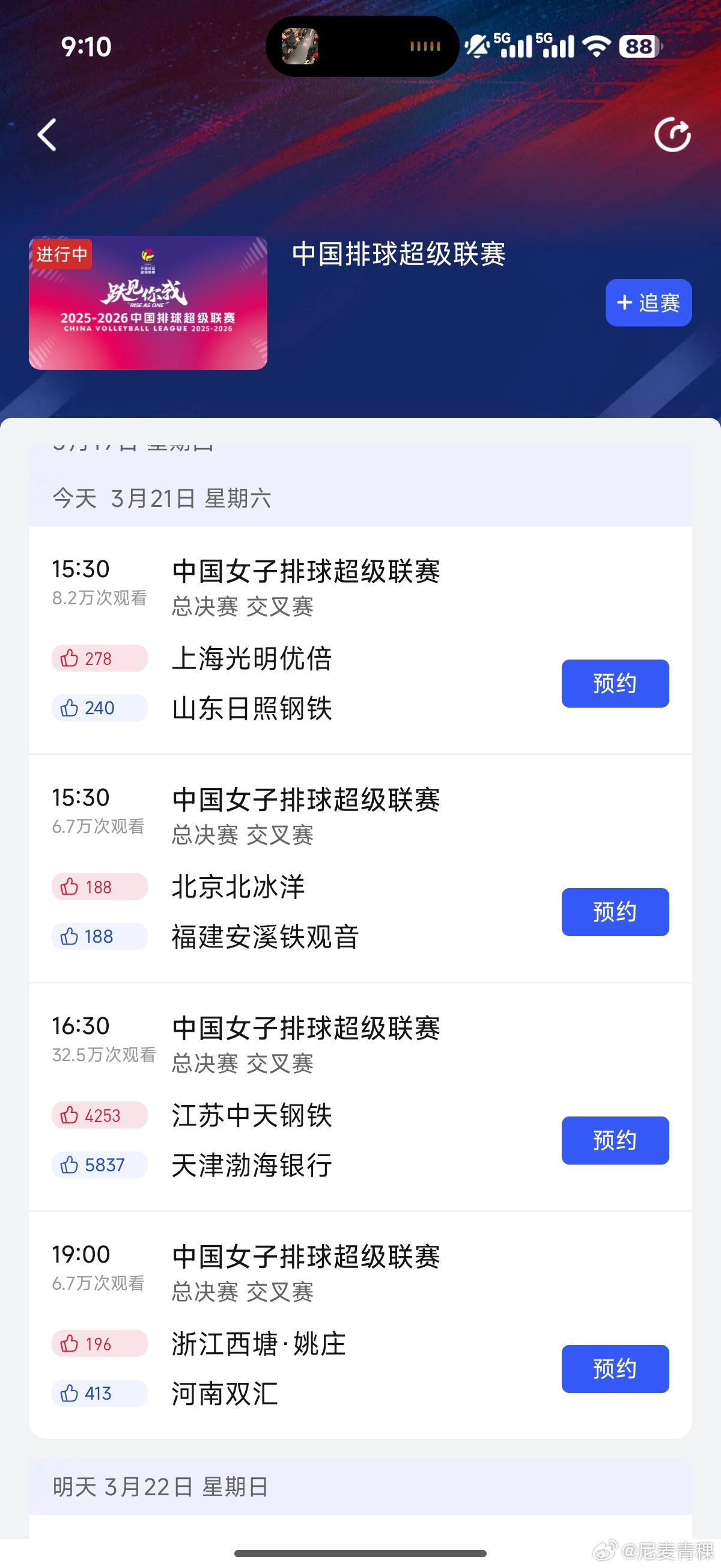Viewport: 721px width, 1568px height.
Task: Tap the refresh icon at top right
Action: tap(674, 134)
